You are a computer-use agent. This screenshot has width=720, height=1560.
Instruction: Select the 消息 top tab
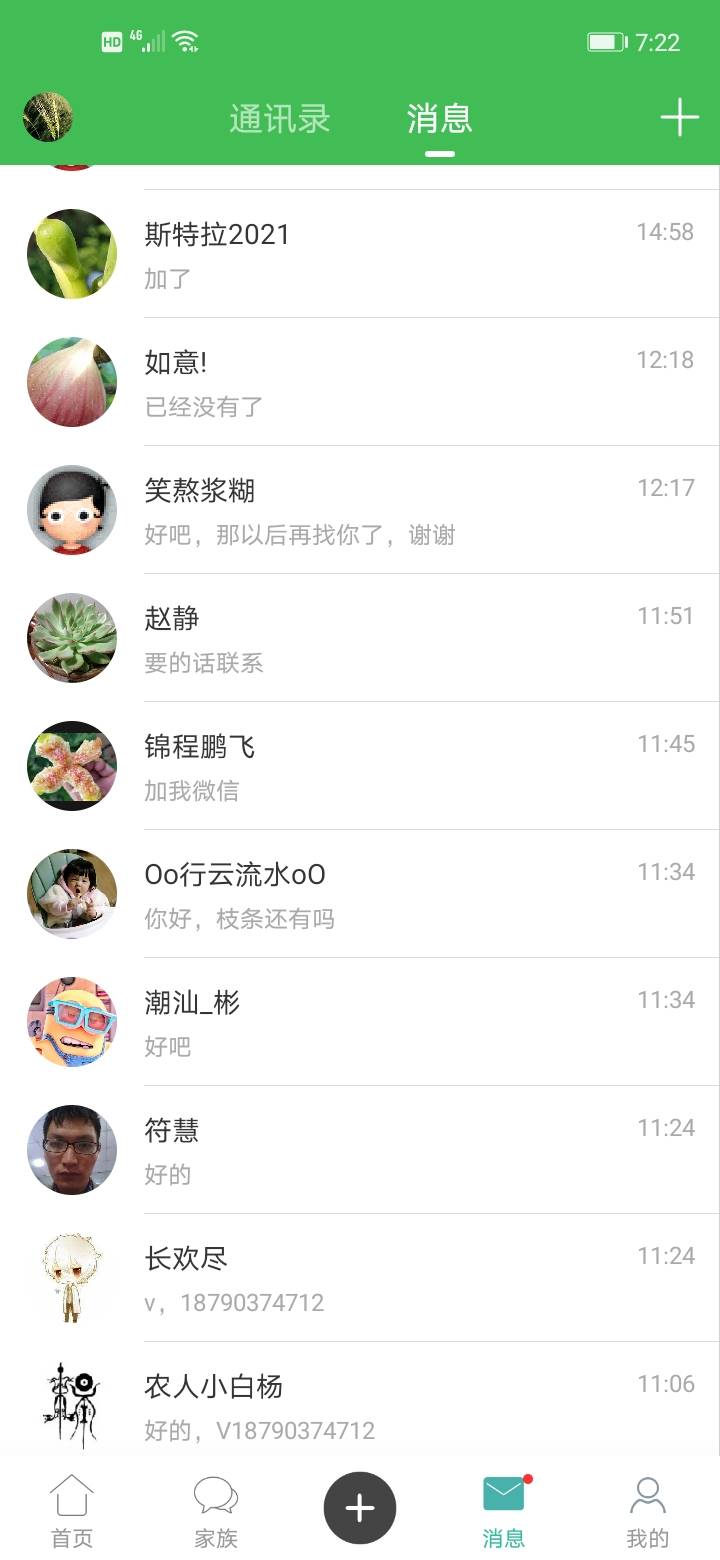[439, 119]
